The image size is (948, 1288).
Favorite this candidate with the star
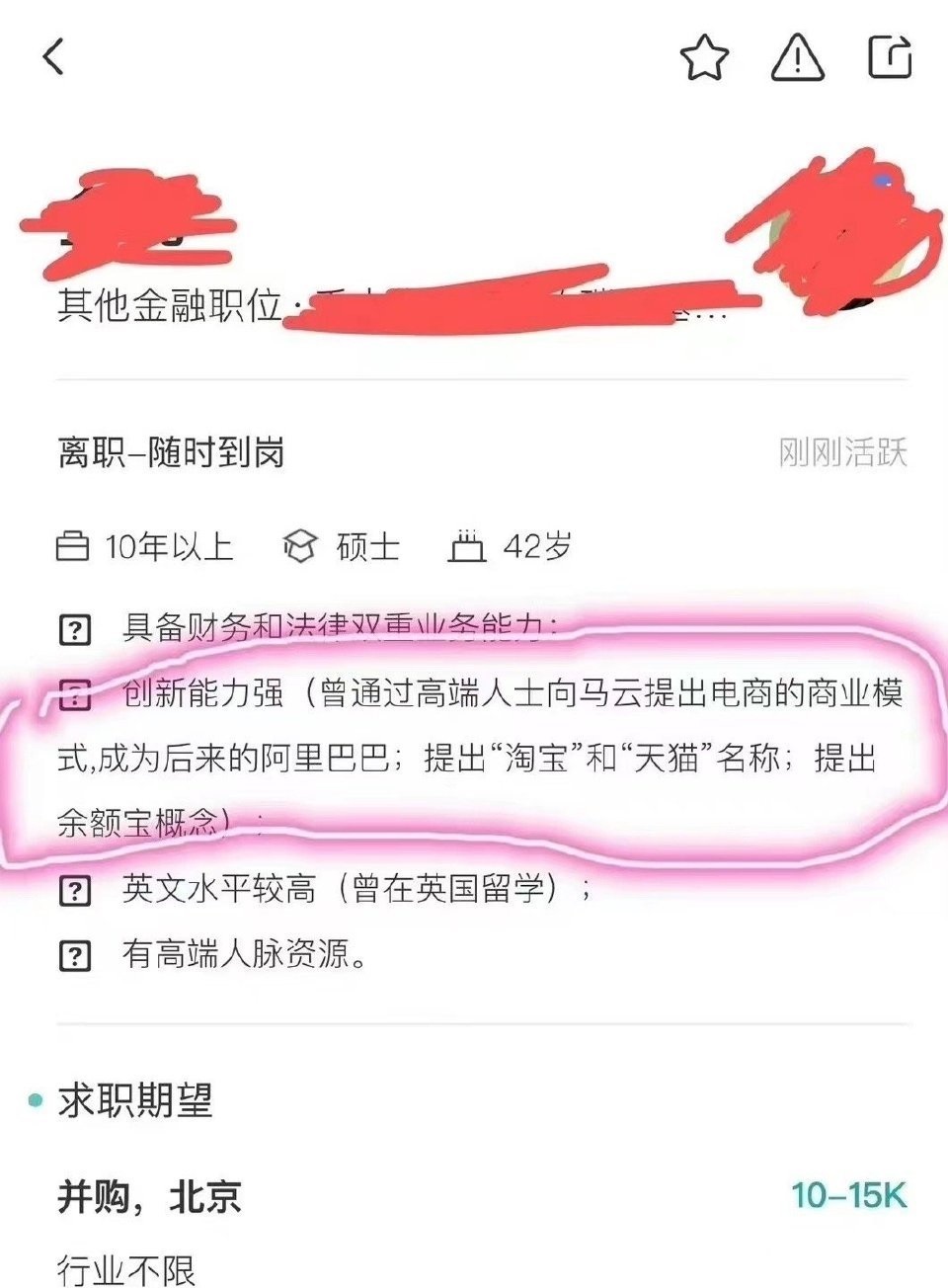704,57
